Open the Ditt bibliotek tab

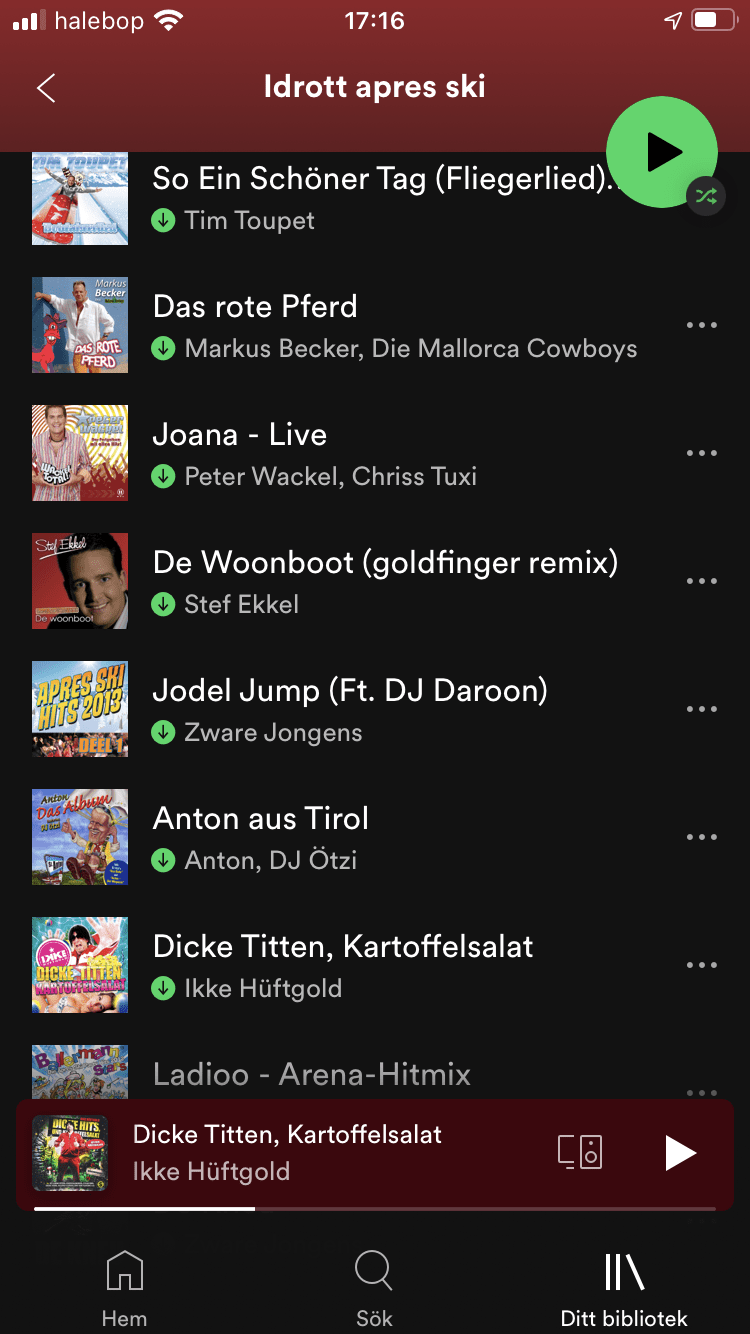click(x=624, y=1288)
